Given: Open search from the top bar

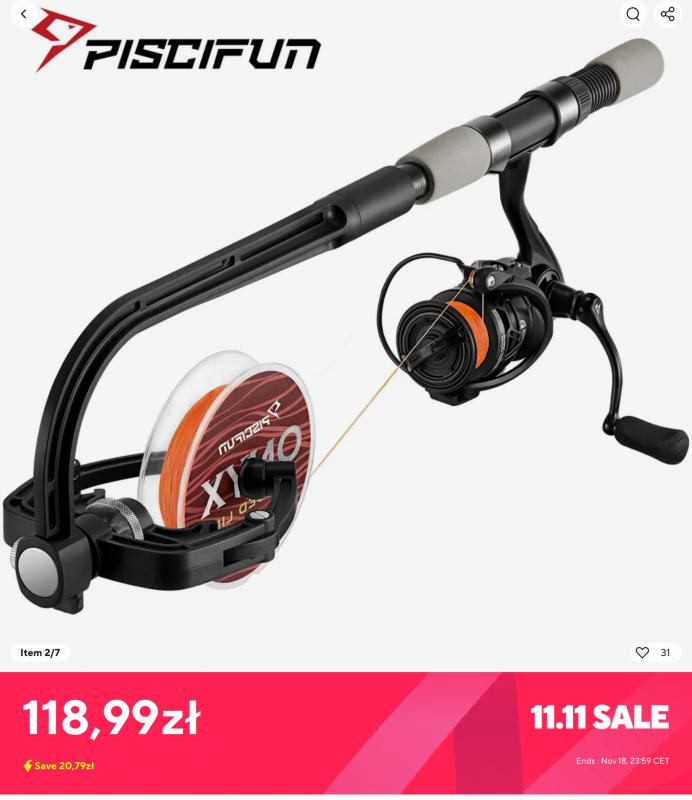Looking at the screenshot, I should coord(633,14).
